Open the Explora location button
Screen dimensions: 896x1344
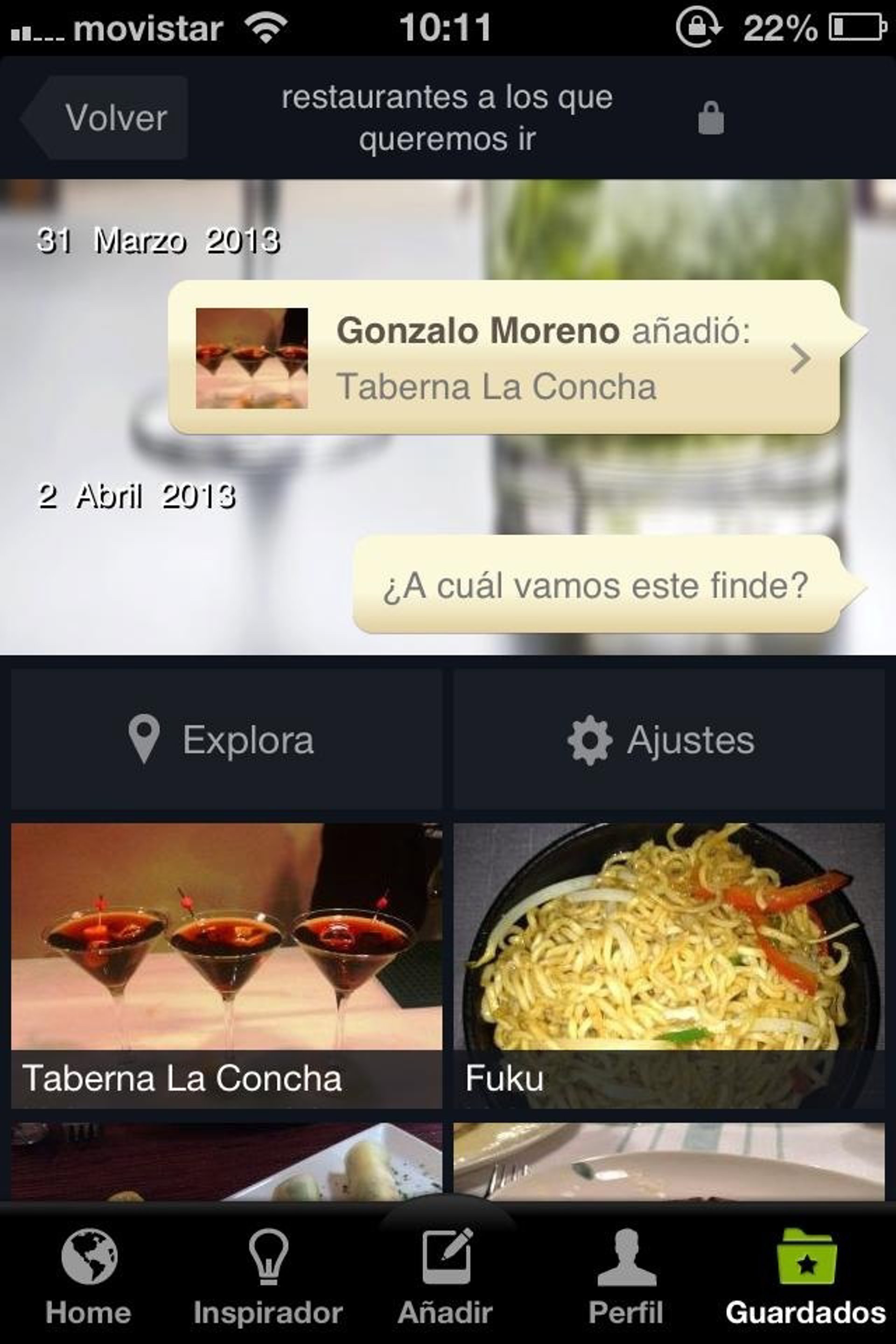(226, 739)
